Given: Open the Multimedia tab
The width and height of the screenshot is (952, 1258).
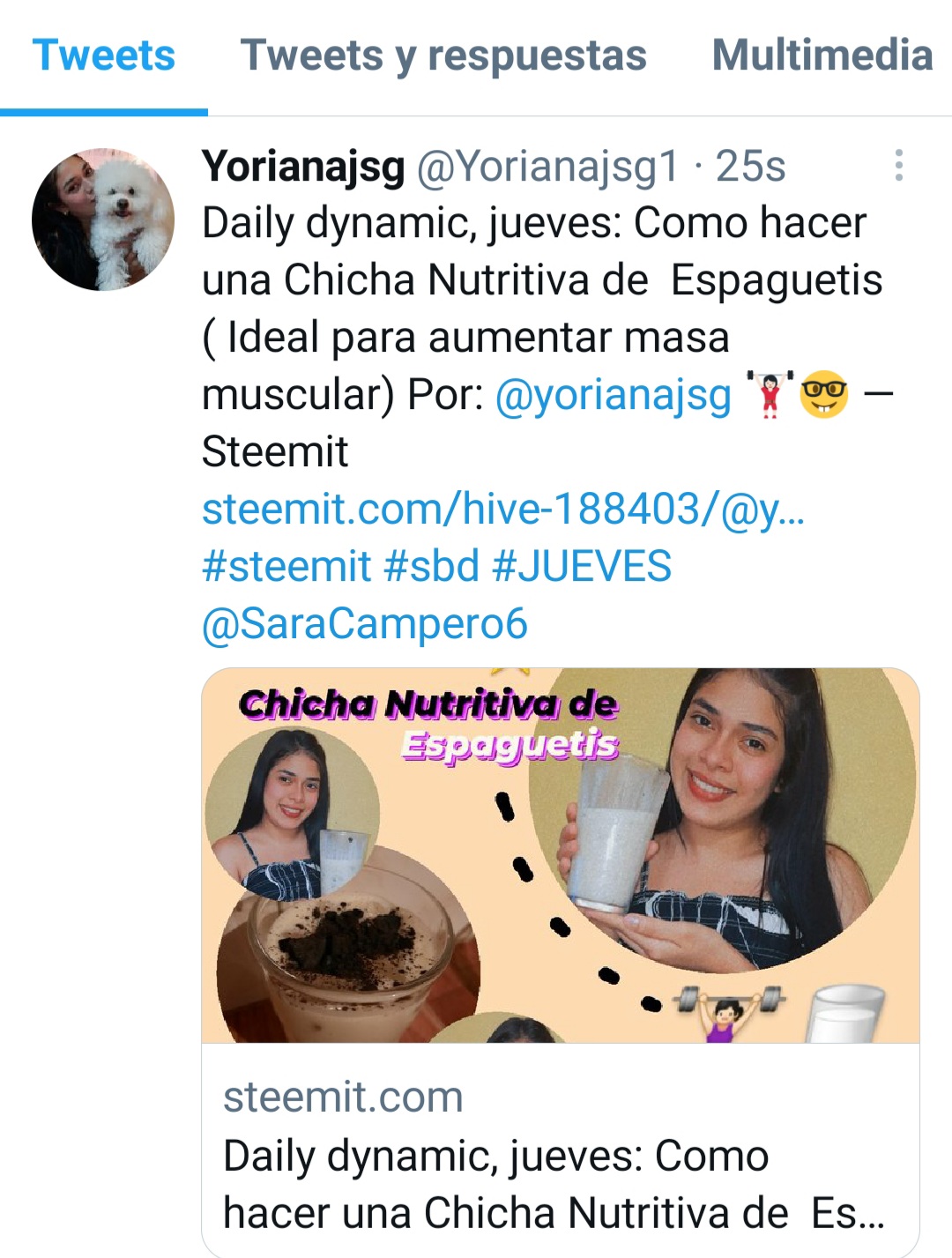Looking at the screenshot, I should coord(822,56).
